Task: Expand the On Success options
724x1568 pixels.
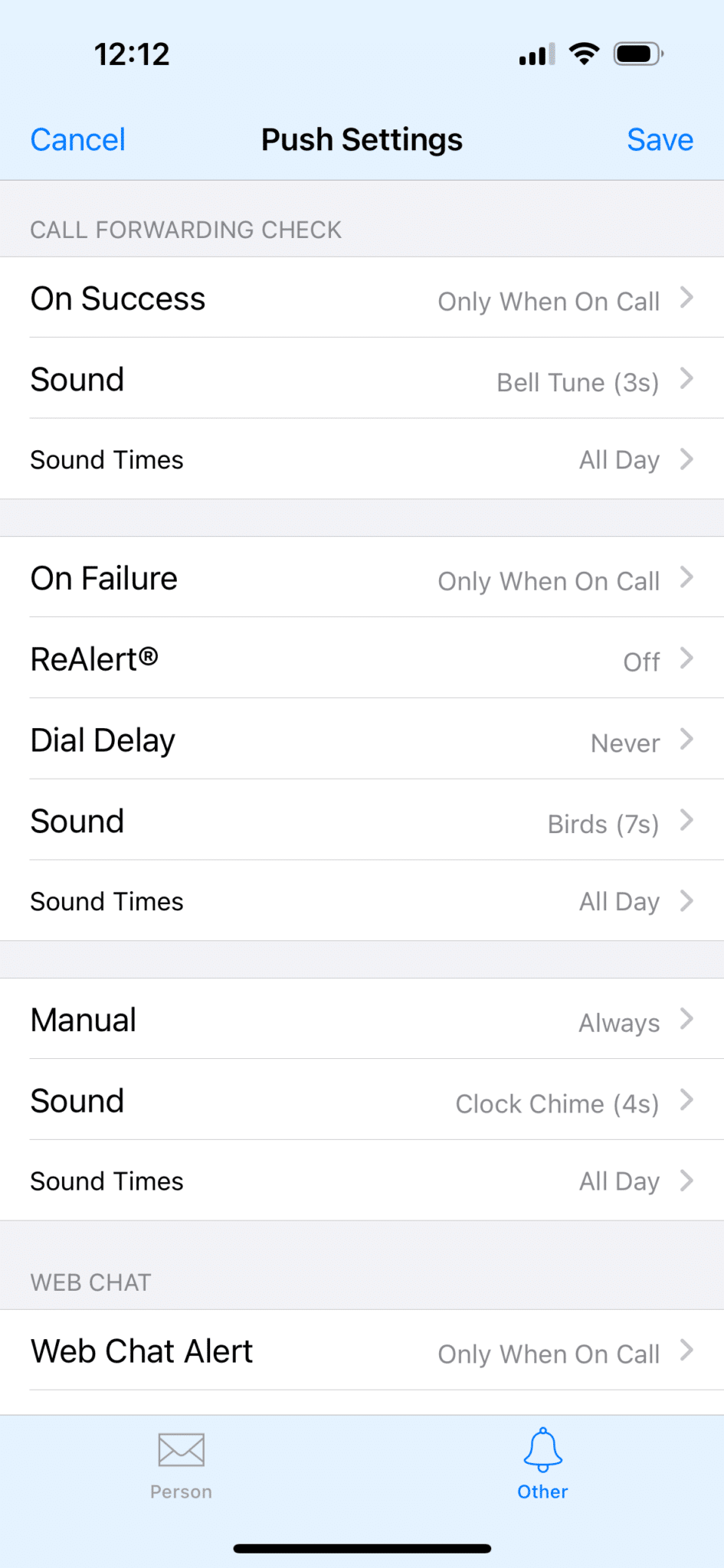Action: coord(362,300)
